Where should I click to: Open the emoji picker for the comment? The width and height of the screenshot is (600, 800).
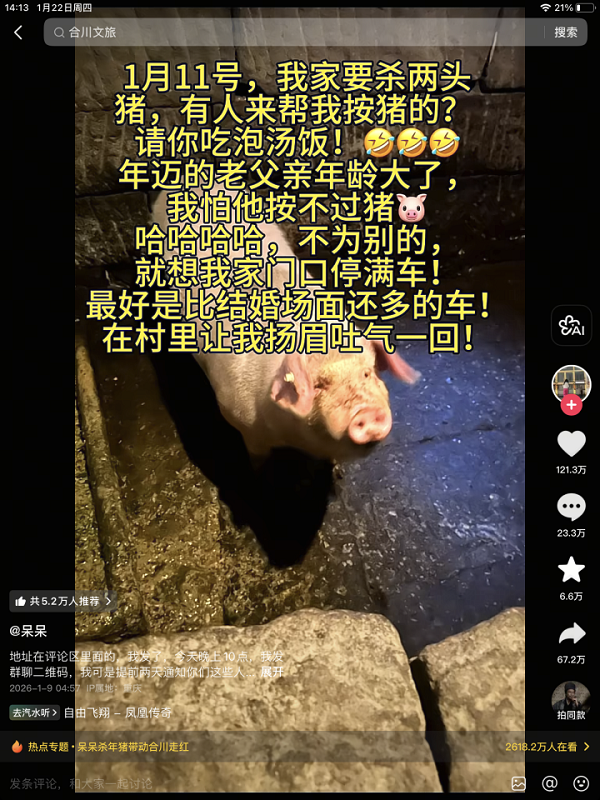(580, 783)
